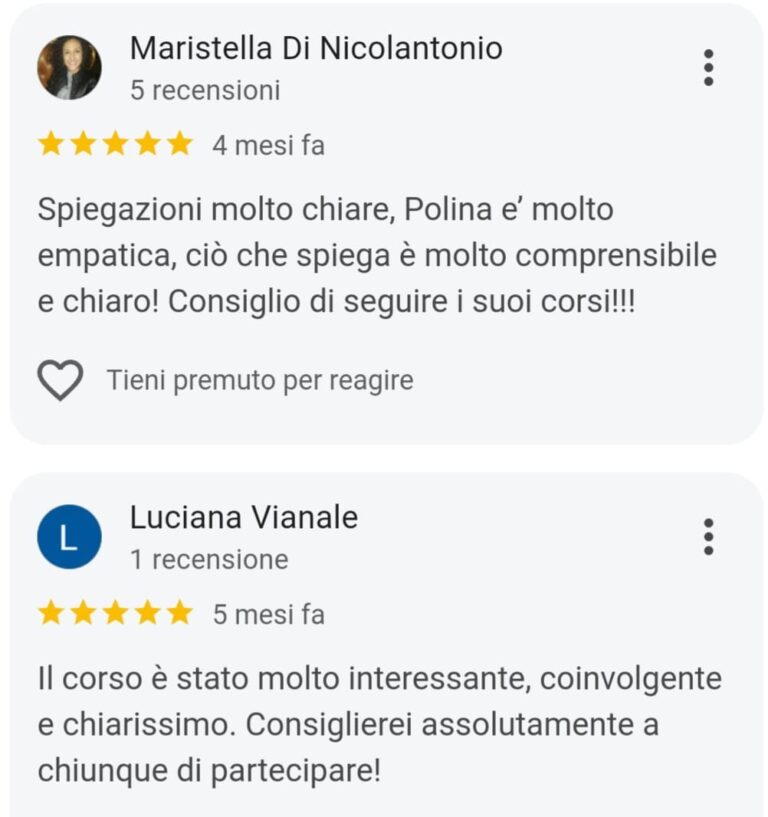This screenshot has height=817, width=768.
Task: Open overflow menu on Maristella Di Nicolantonio's review
Action: (x=708, y=68)
